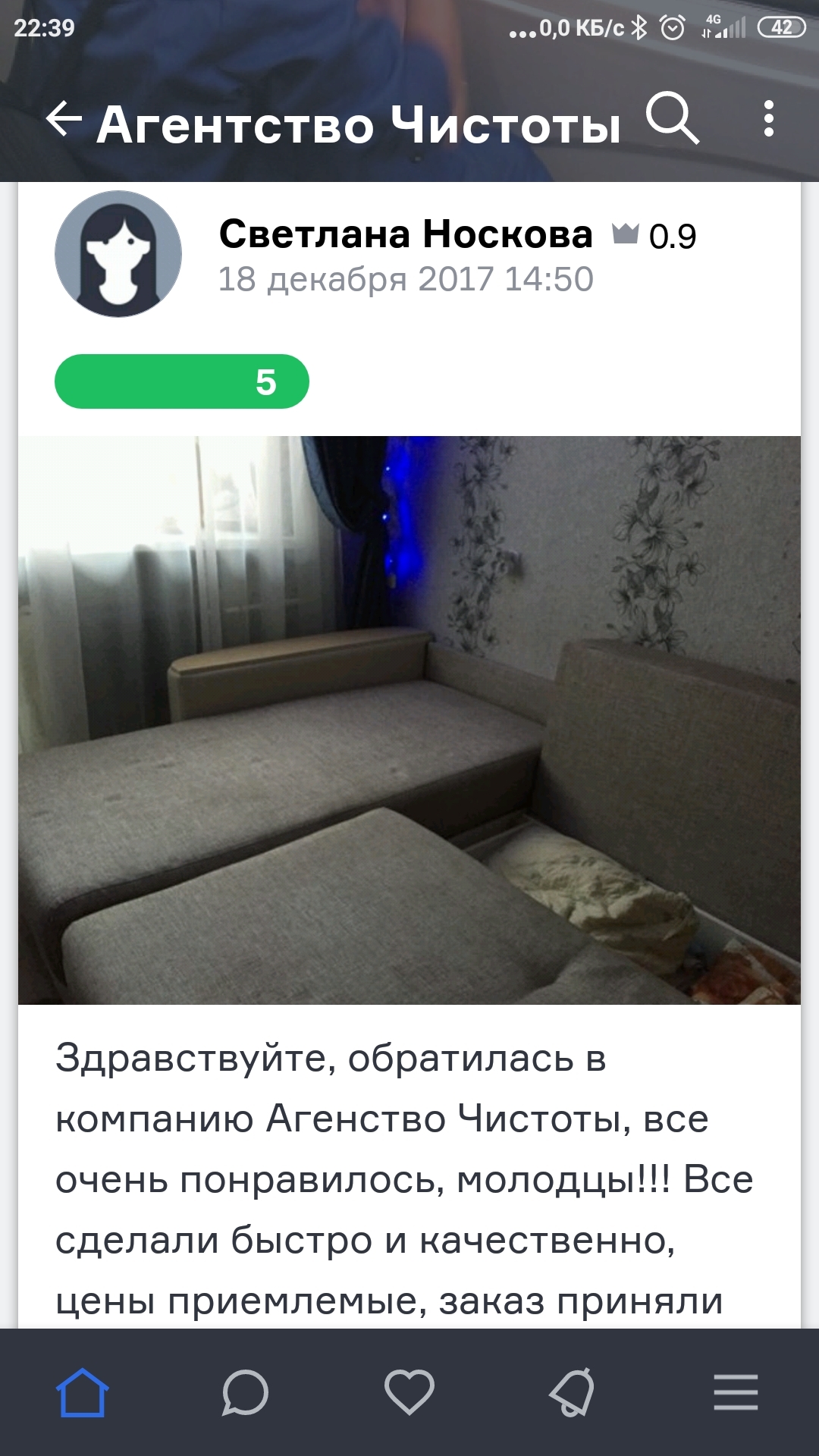This screenshot has width=819, height=1456.
Task: Open the three-dot overflow menu
Action: point(768,120)
